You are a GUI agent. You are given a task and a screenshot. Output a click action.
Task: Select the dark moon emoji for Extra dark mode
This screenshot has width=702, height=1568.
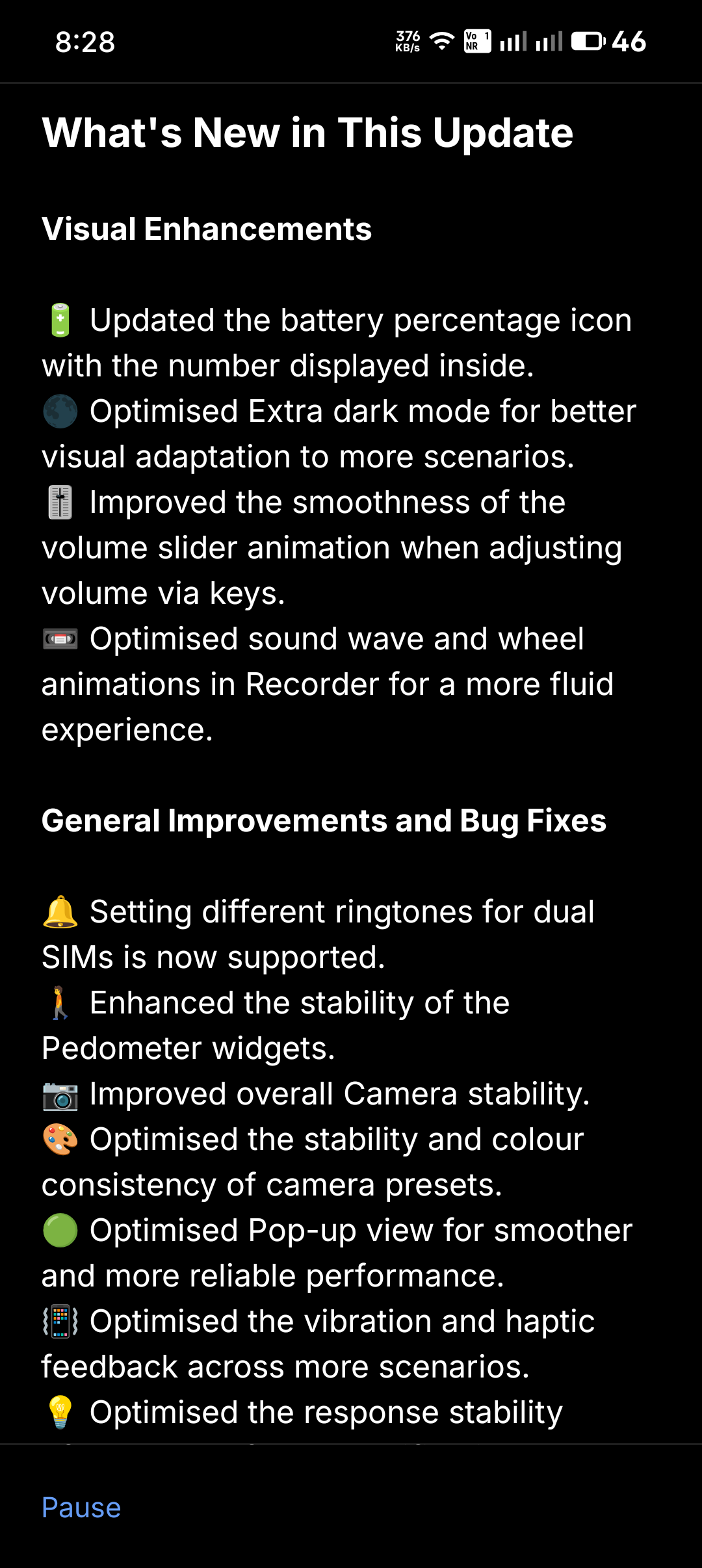pos(60,410)
